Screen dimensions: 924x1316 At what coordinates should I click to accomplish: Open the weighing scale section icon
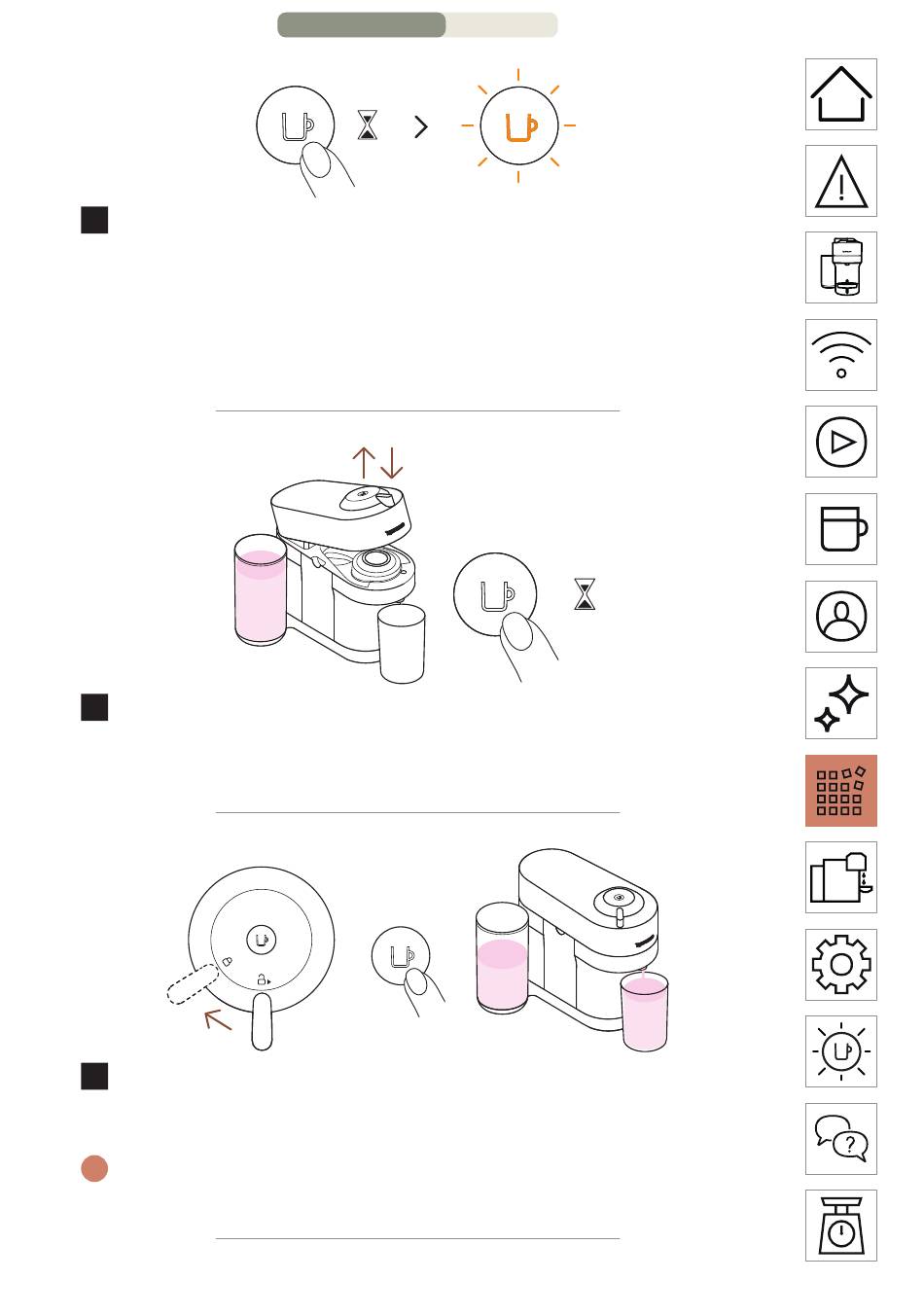[x=841, y=1226]
